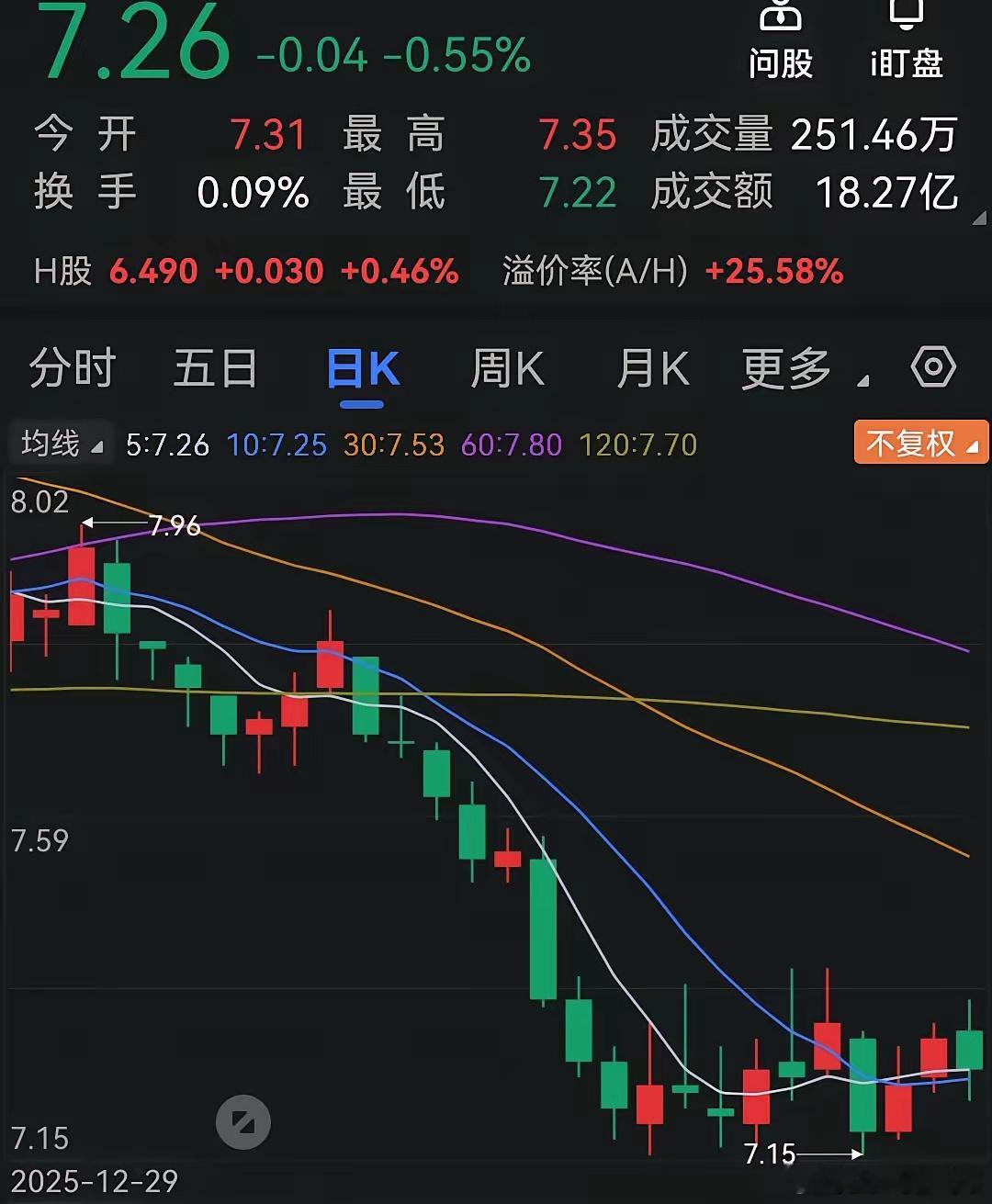The height and width of the screenshot is (1204, 992).
Task: Open the 问股 (ask stock) icon
Action: point(780,37)
